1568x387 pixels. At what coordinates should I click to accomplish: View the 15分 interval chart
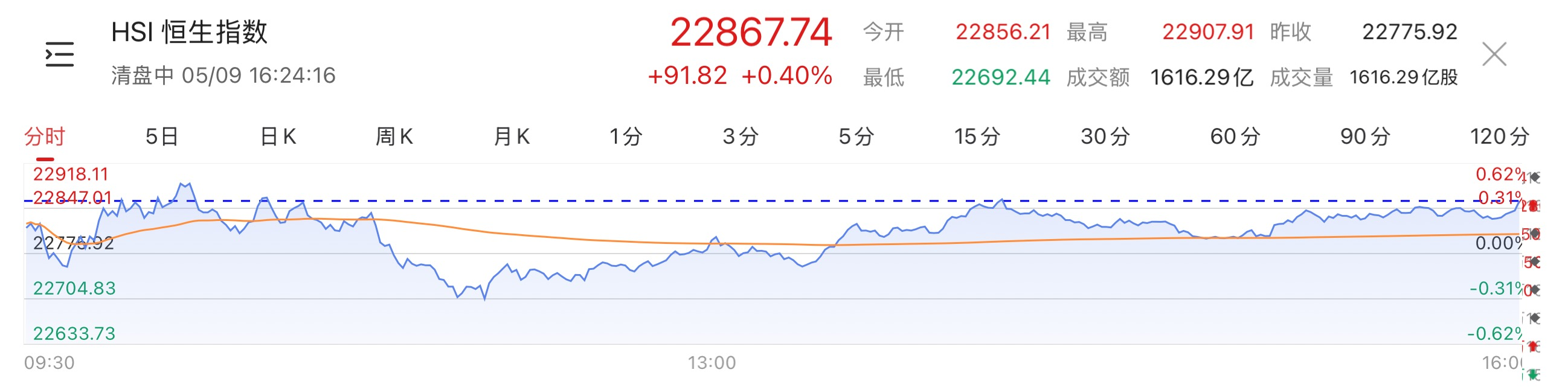point(977,137)
